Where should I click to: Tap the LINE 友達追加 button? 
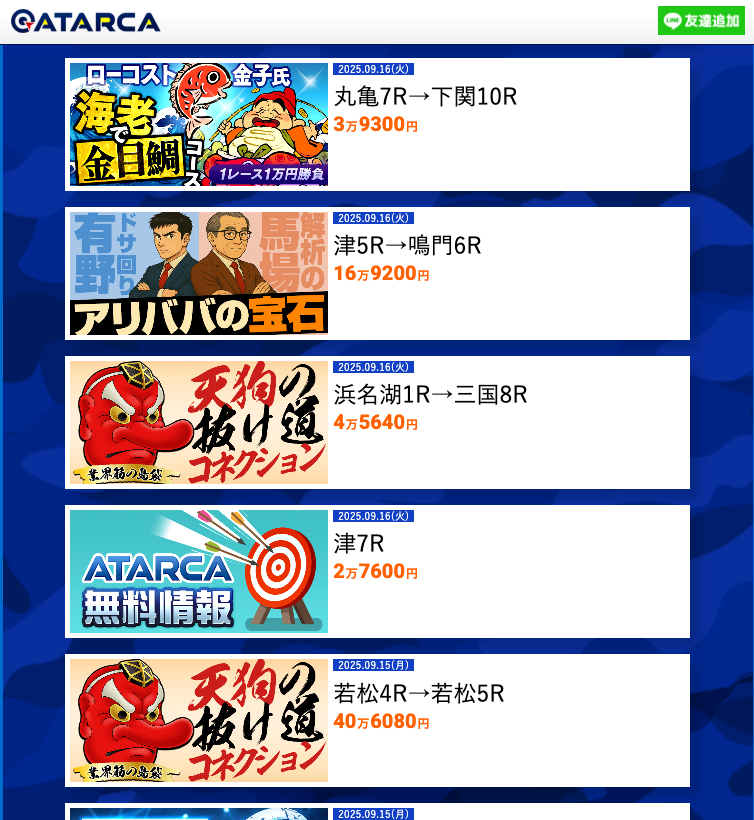(700, 21)
